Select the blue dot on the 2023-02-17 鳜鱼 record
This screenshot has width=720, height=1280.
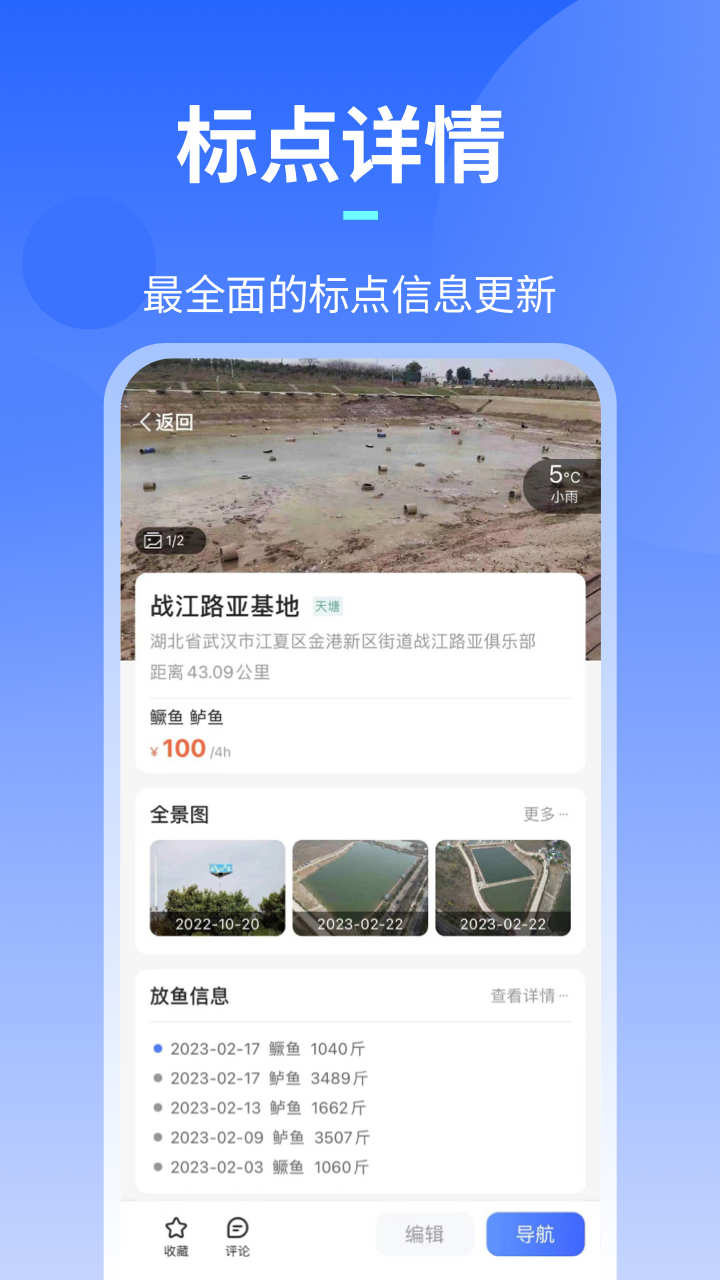point(157,1048)
